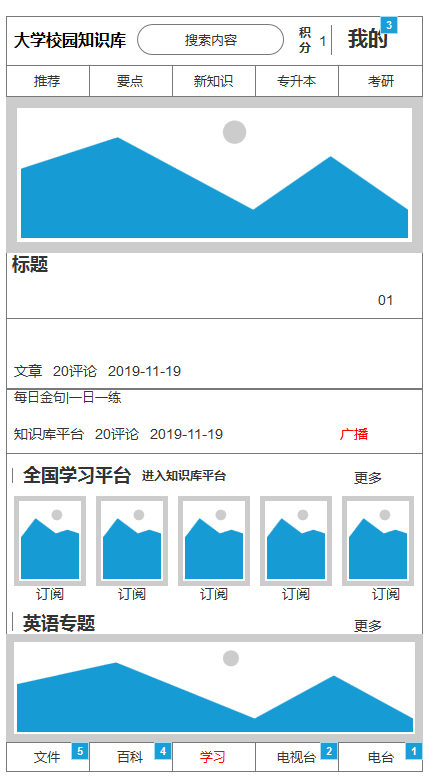This screenshot has height=777, width=428.
Task: Open the 每日金句|一日一练 article
Action: coord(67,397)
